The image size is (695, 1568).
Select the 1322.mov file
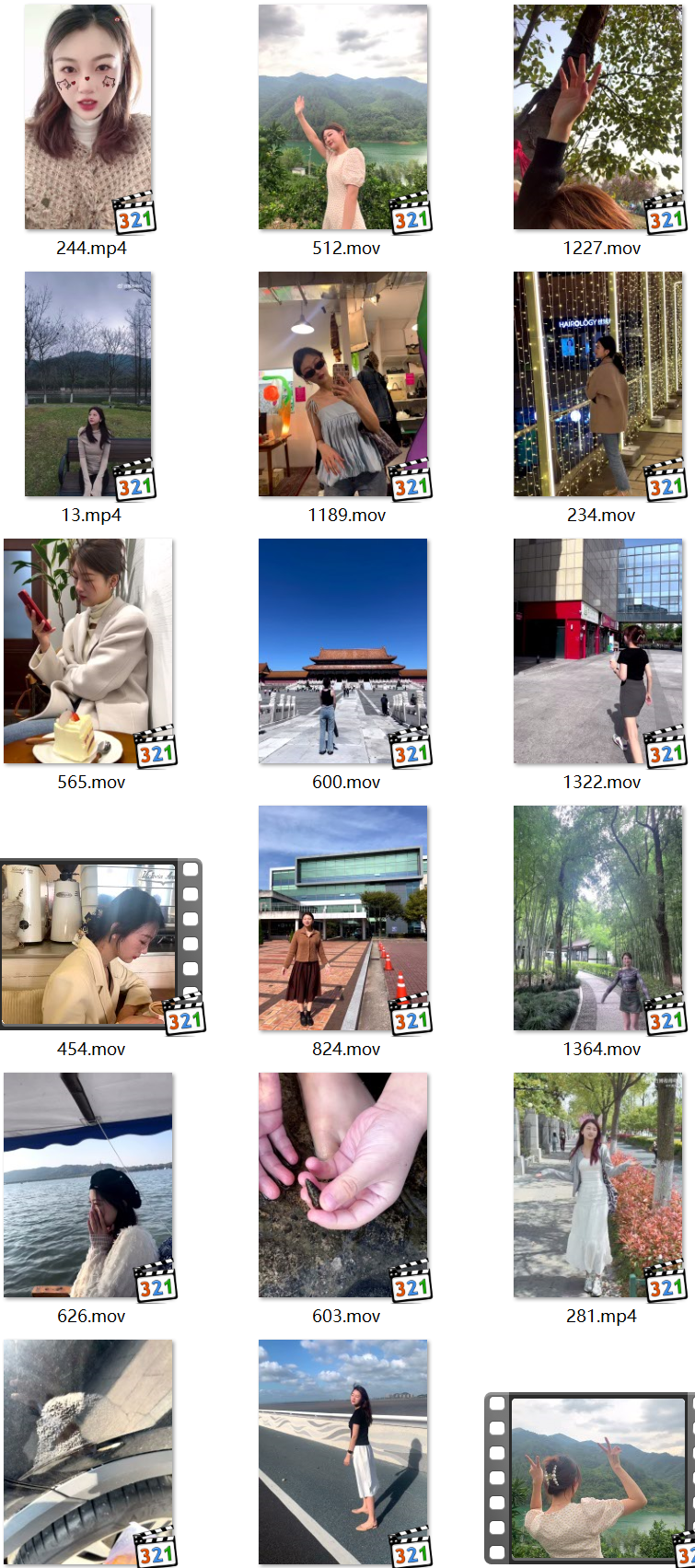tap(597, 652)
